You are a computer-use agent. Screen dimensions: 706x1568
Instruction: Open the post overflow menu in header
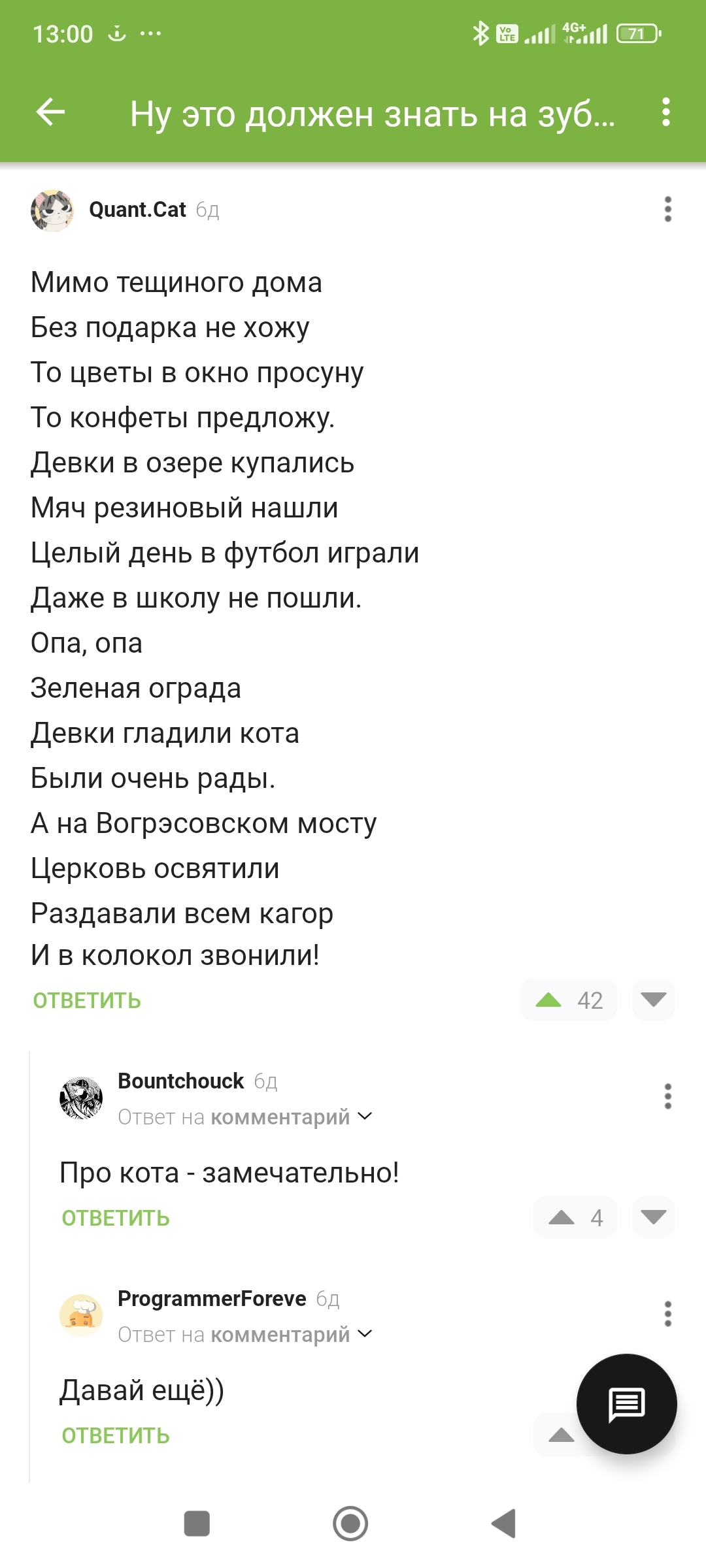[665, 112]
